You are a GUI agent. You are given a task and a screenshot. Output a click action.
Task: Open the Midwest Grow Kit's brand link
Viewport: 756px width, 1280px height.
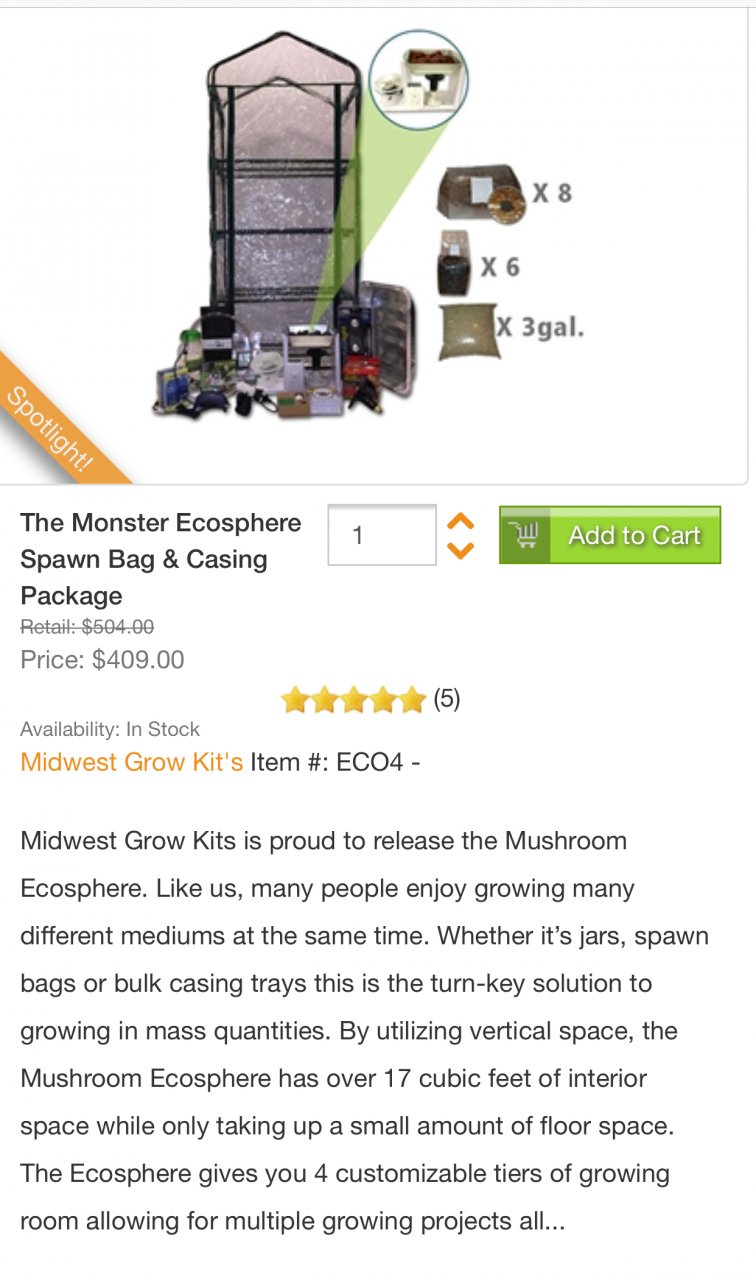[131, 762]
